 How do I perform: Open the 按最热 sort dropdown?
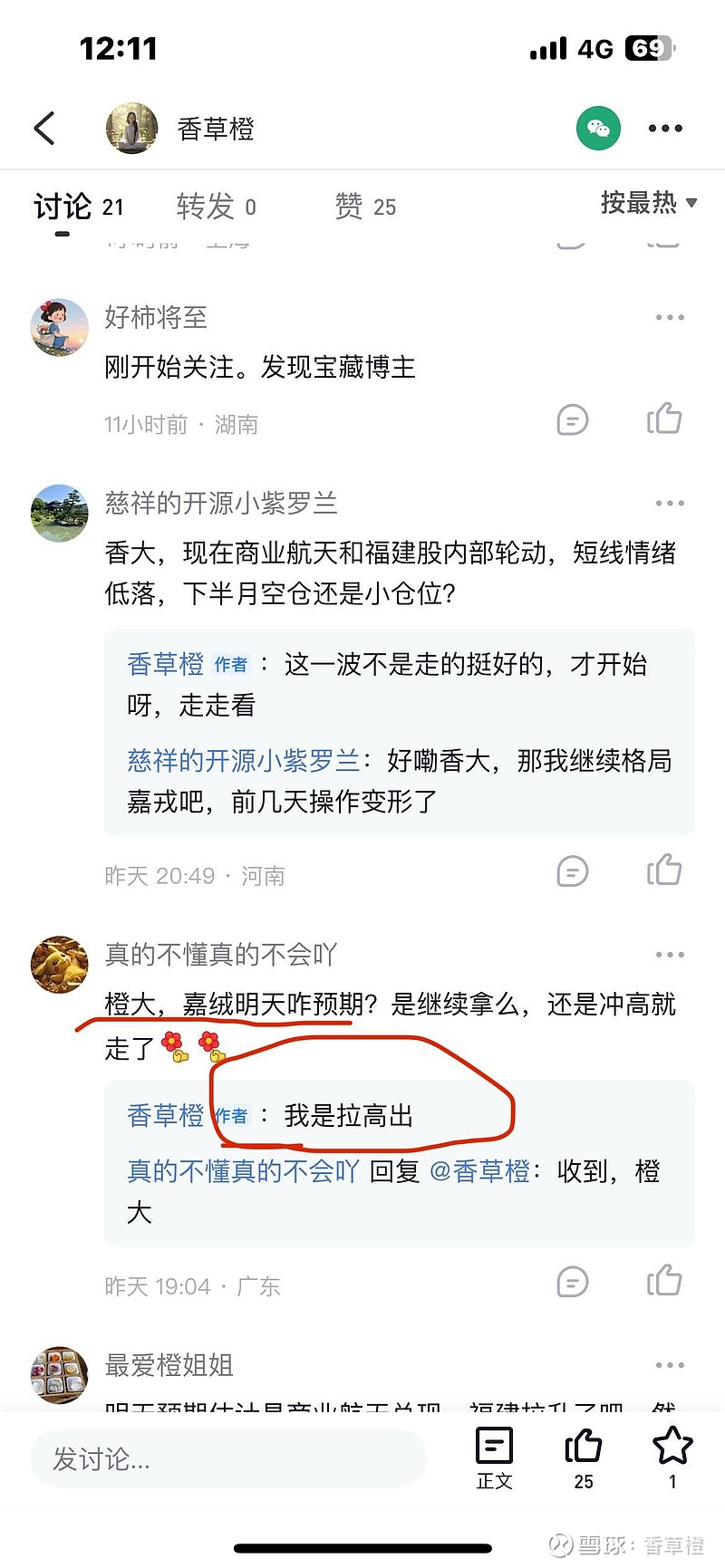pyautogui.click(x=646, y=204)
